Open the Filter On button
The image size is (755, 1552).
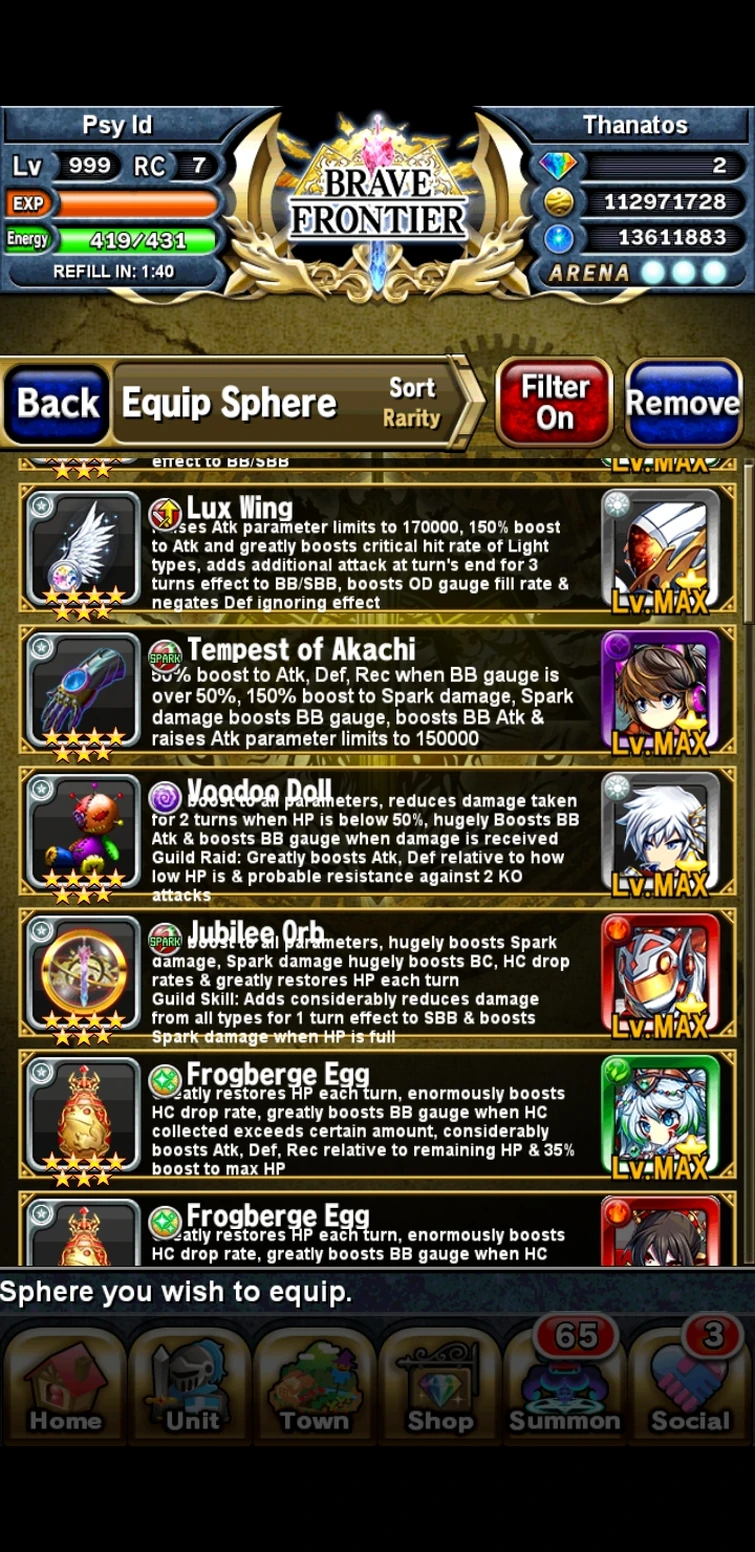point(554,402)
